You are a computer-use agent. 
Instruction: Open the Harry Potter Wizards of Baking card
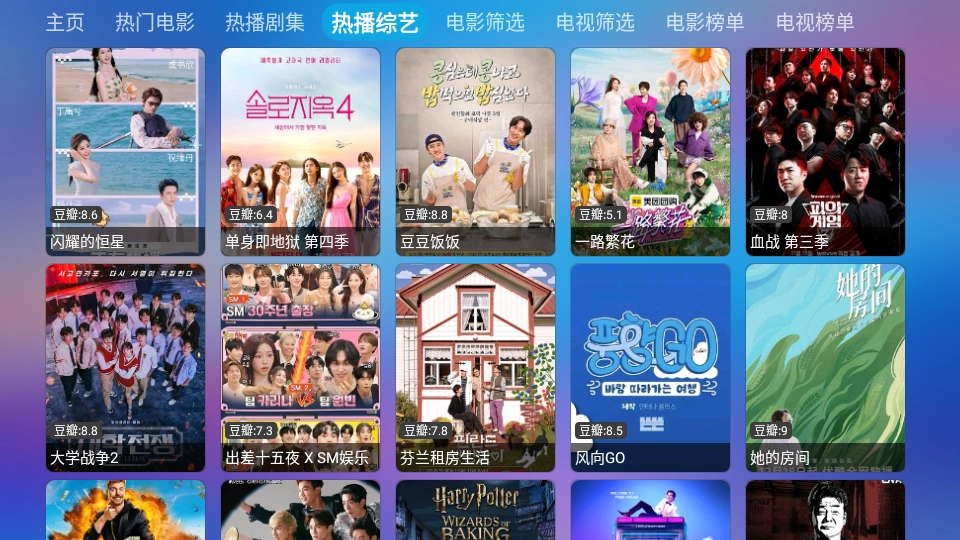pos(475,510)
